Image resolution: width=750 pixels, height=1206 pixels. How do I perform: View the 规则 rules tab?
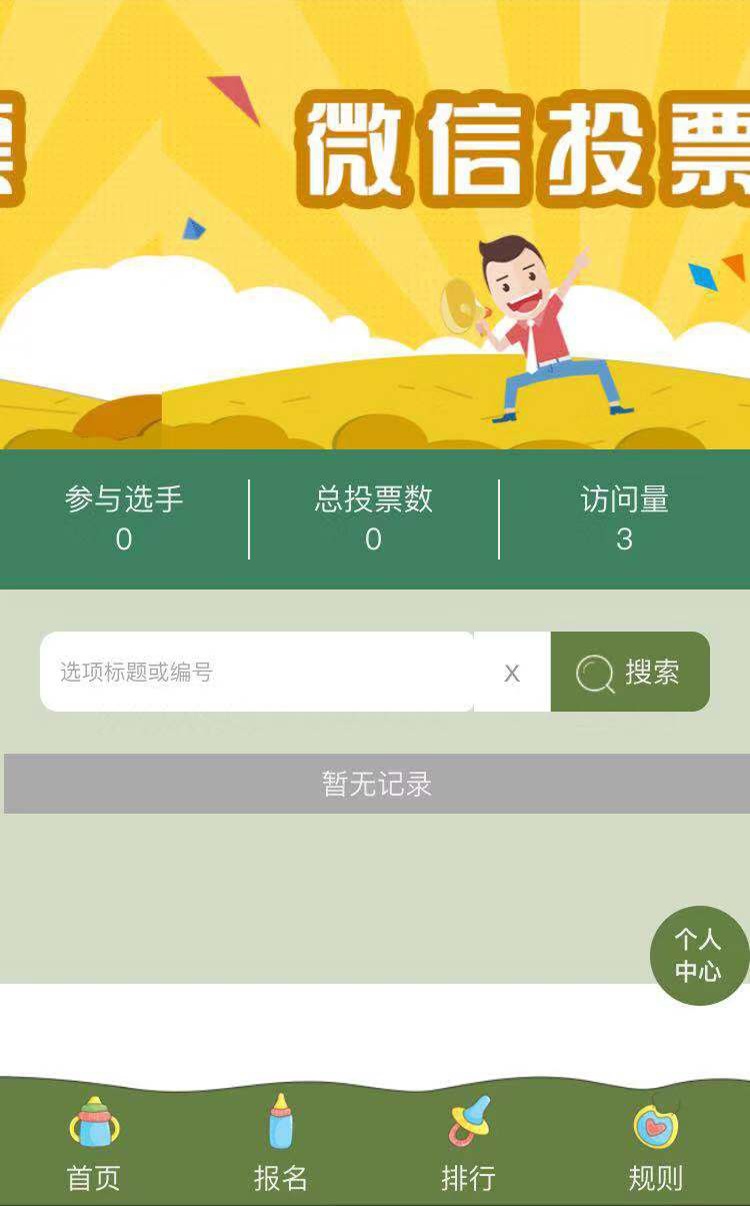(x=656, y=1145)
